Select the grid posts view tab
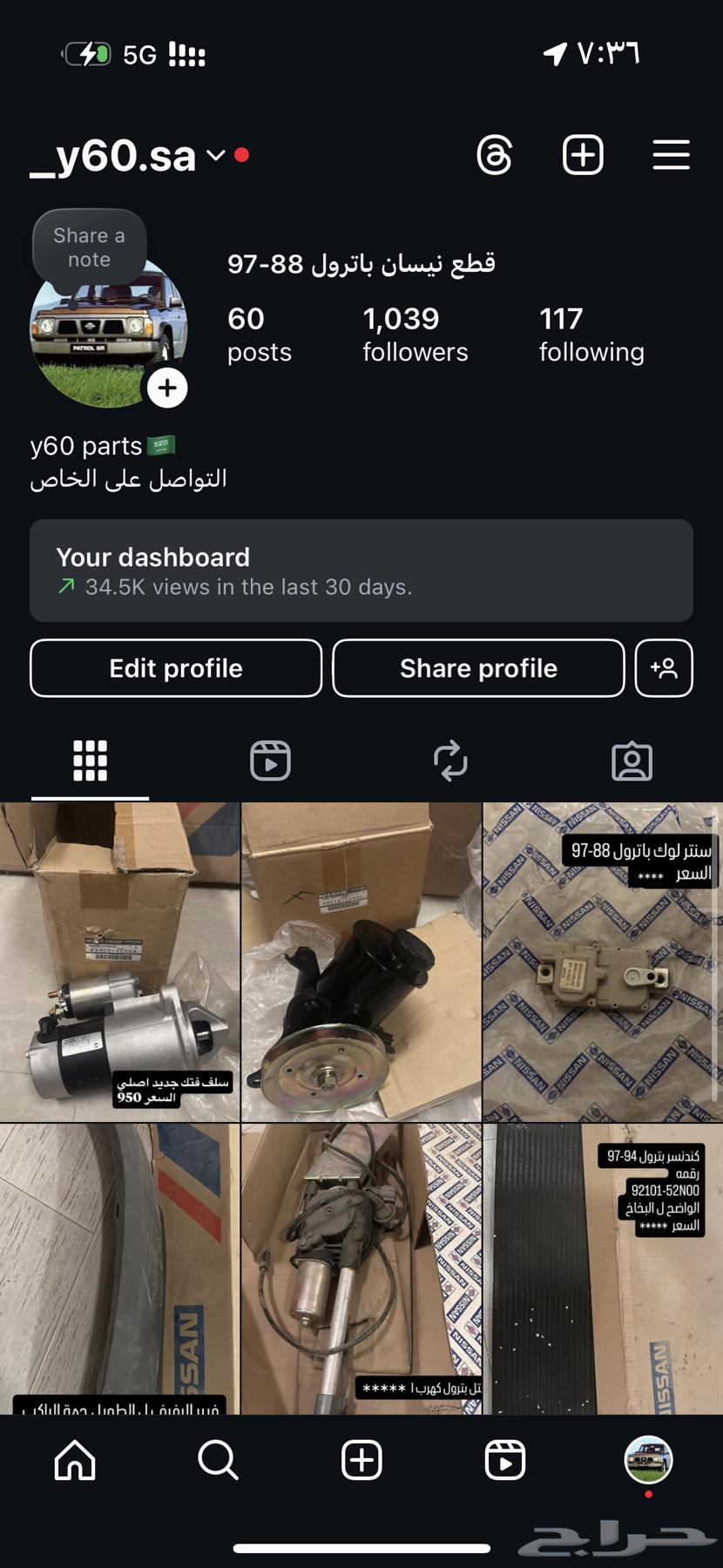This screenshot has width=723, height=1568. click(88, 760)
